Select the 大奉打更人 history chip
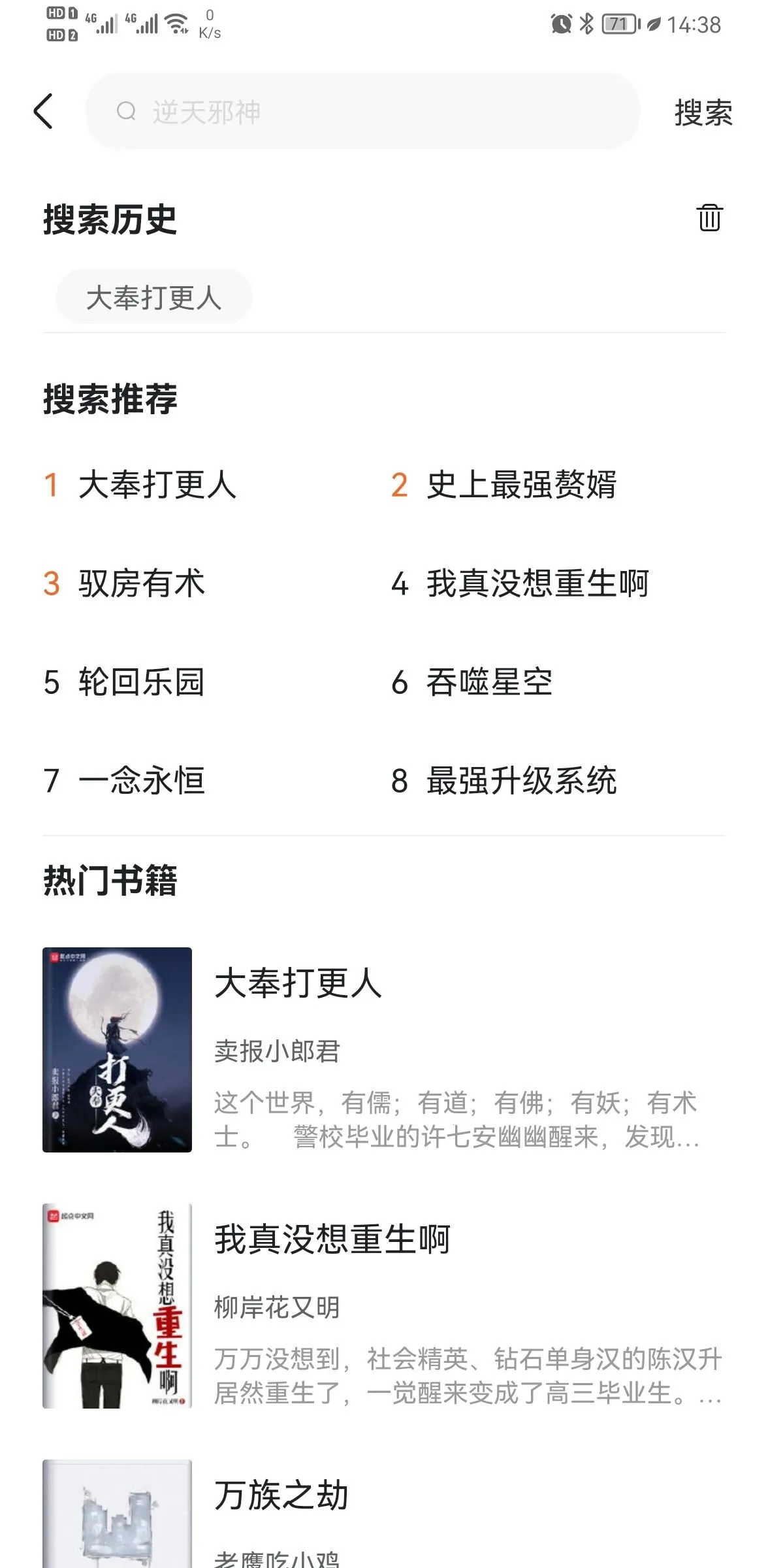The width and height of the screenshot is (768, 1568). pyautogui.click(x=154, y=297)
